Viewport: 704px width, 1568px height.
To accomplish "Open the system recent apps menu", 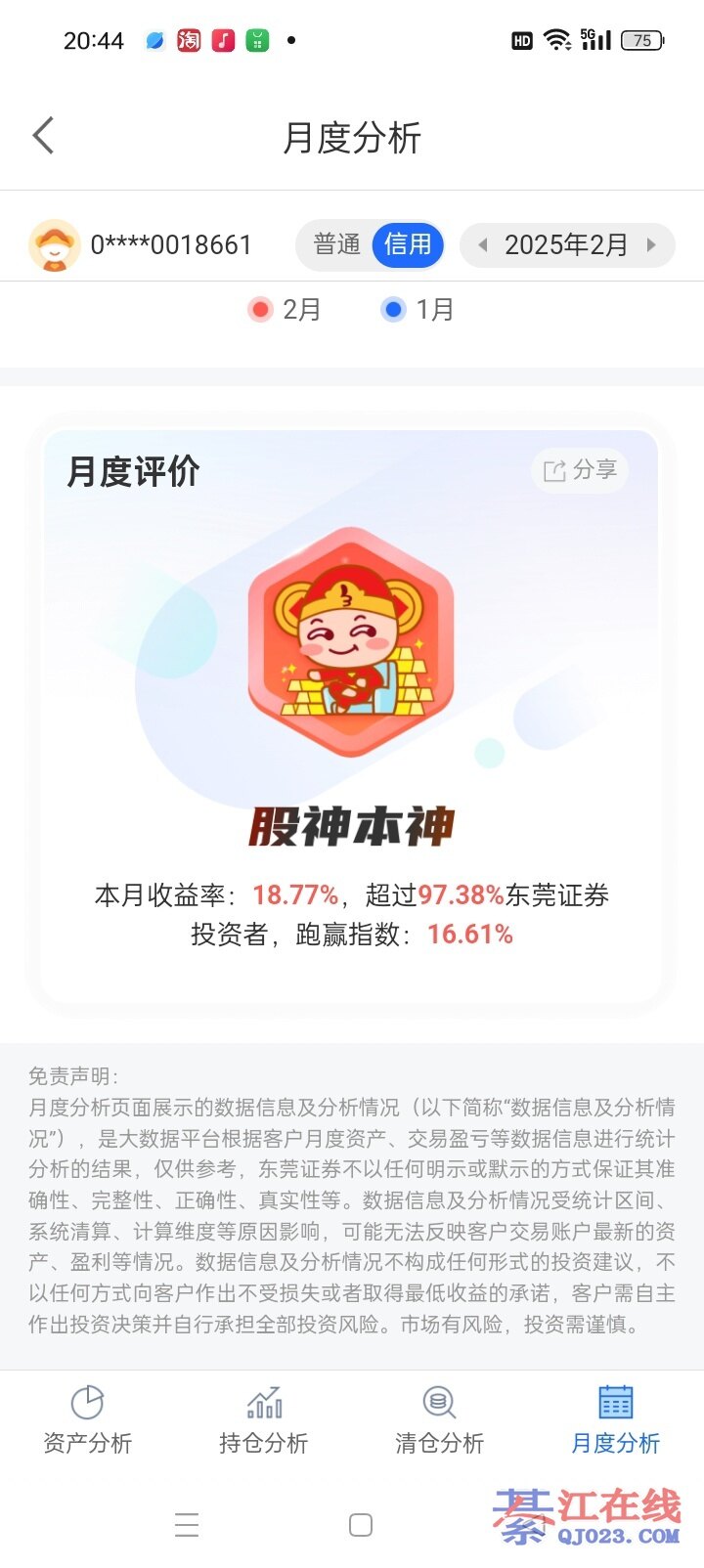I will (x=186, y=1525).
